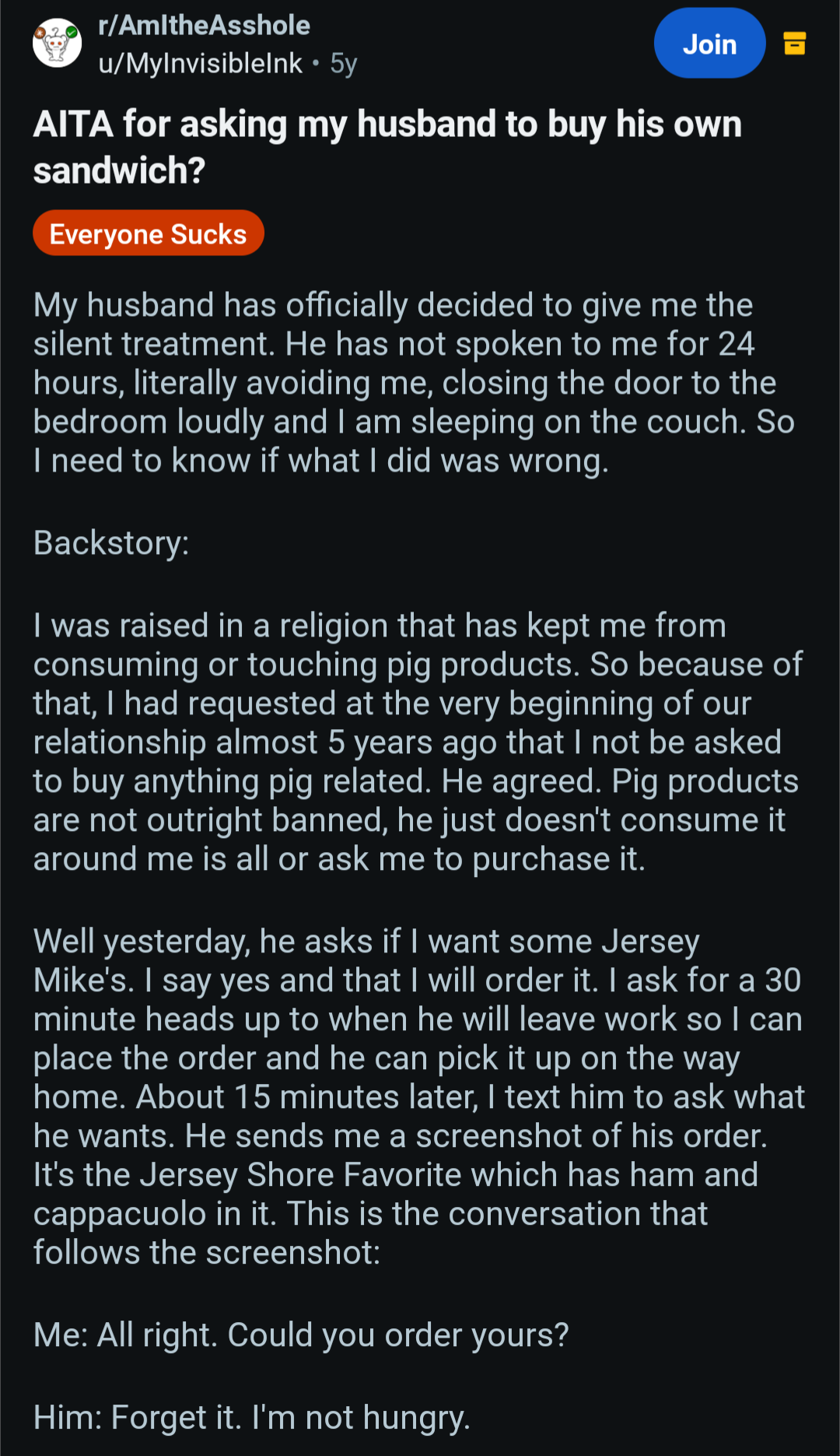Tap the yellow archived post icon
Screen dimensions: 840x1456
(794, 44)
